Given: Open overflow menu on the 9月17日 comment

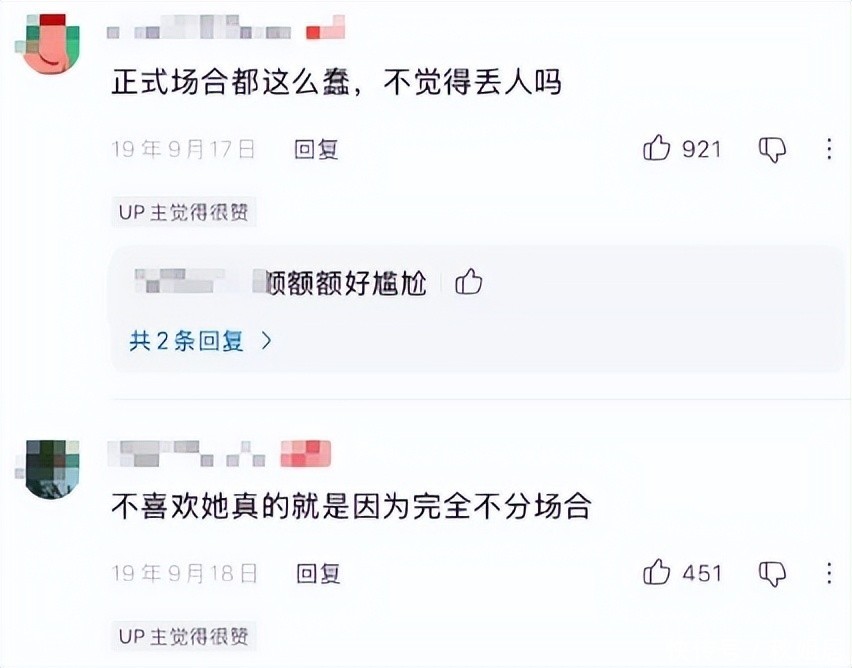Looking at the screenshot, I should point(829,149).
